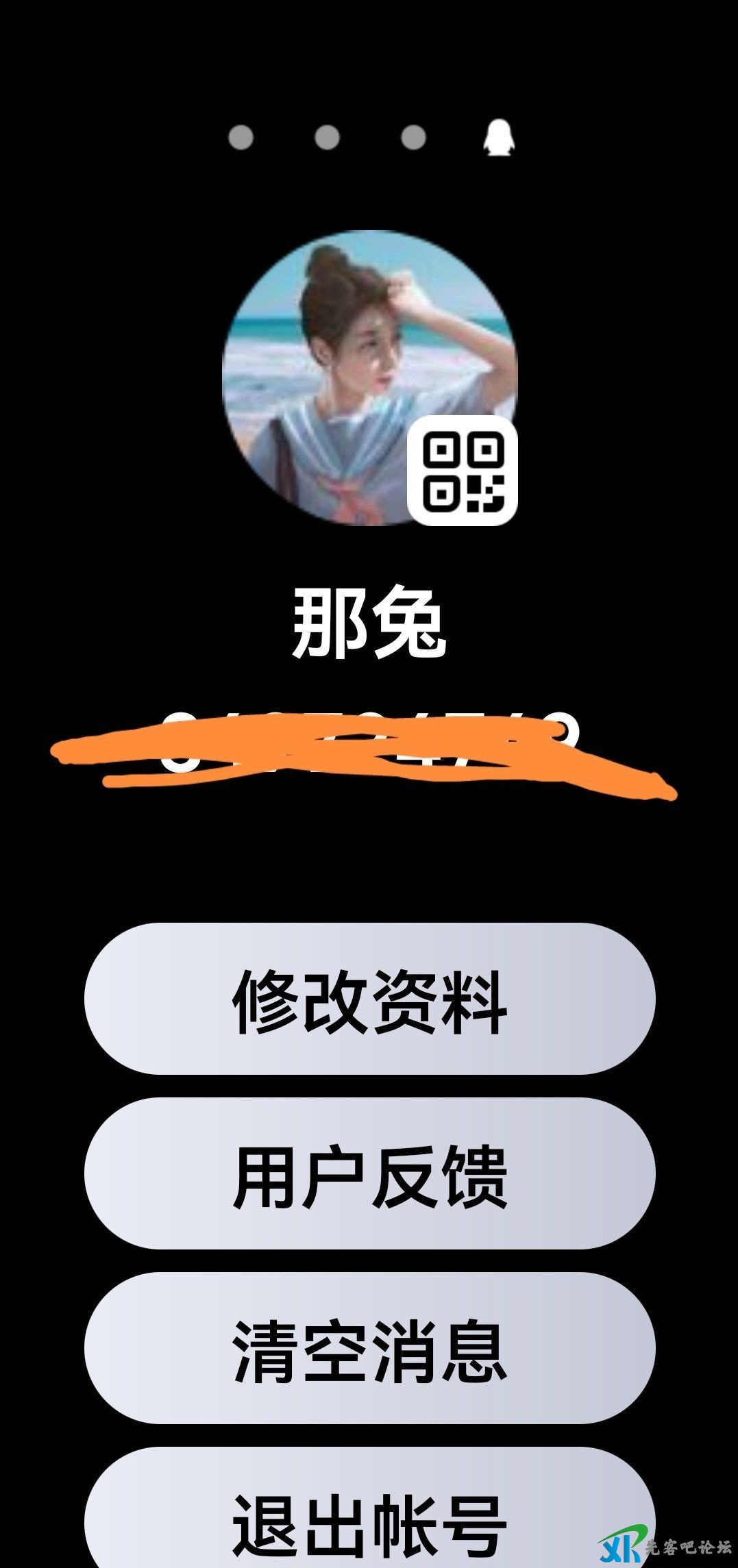Image resolution: width=738 pixels, height=1568 pixels.
Task: Tap the 修改资料 button
Action: coord(369,999)
